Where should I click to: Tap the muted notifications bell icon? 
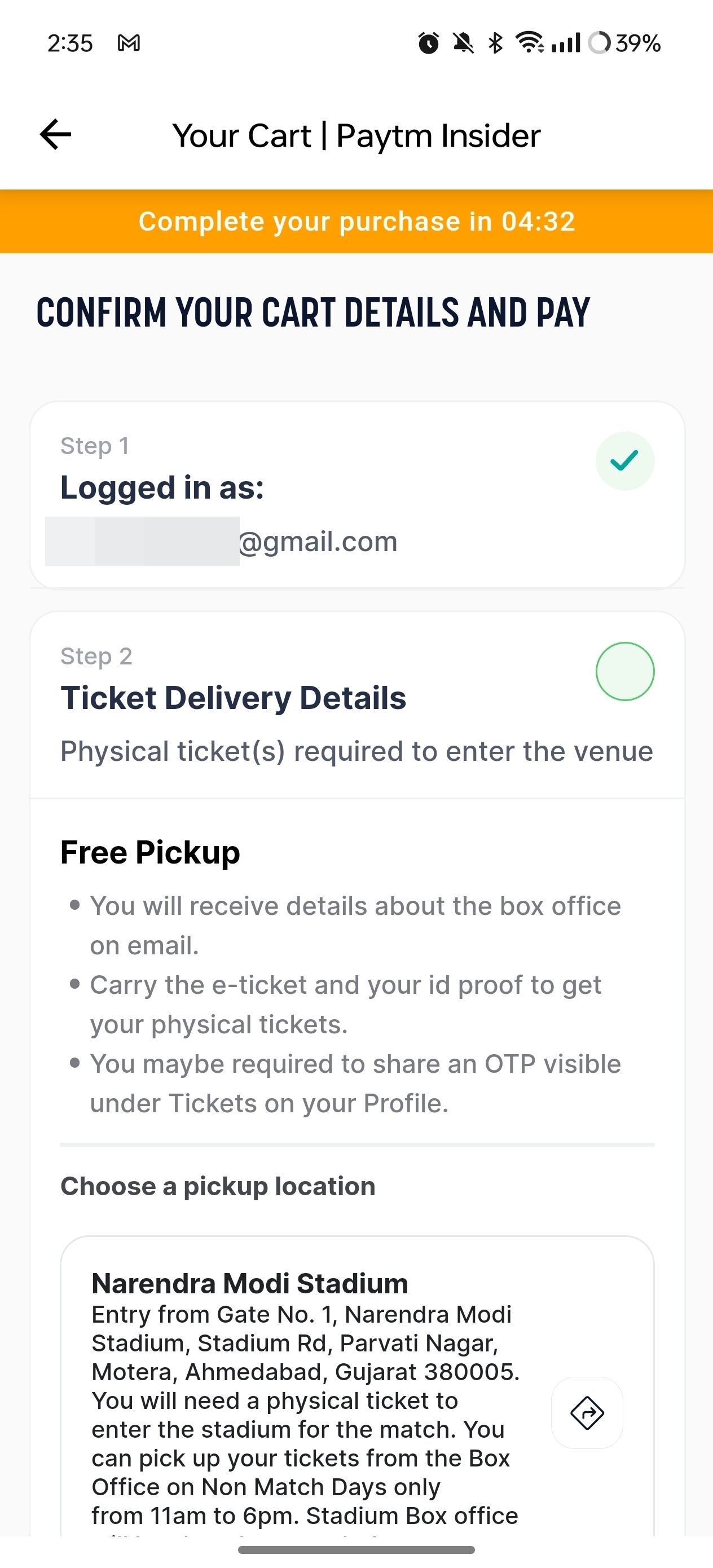[461, 43]
